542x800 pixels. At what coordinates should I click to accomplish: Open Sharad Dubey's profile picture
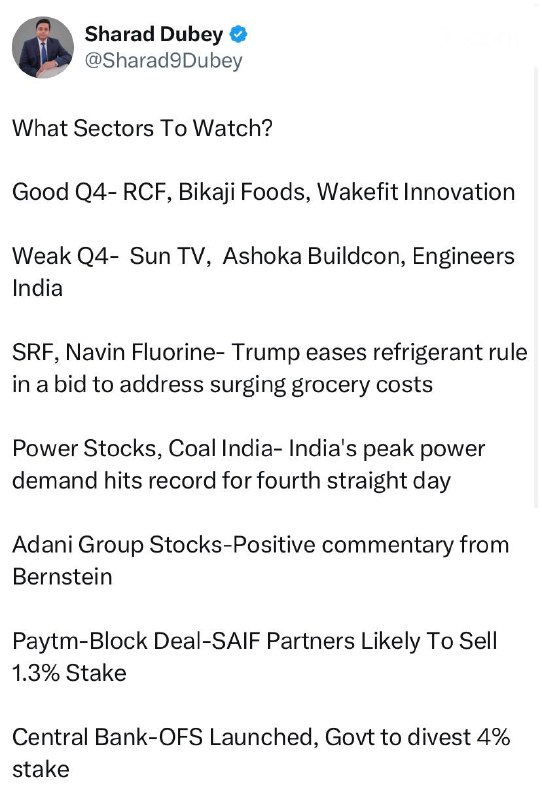[x=43, y=47]
